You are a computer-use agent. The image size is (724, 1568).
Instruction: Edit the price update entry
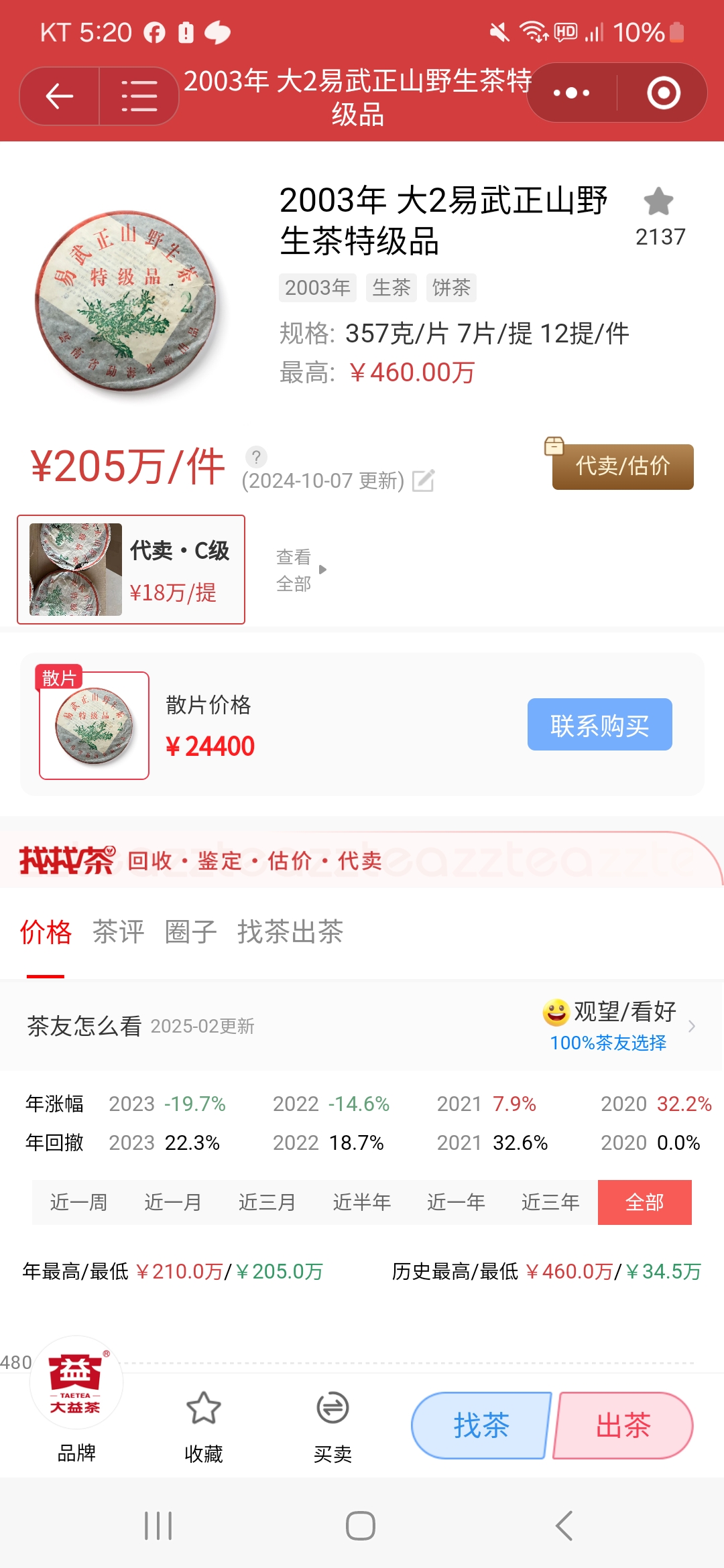[x=423, y=480]
